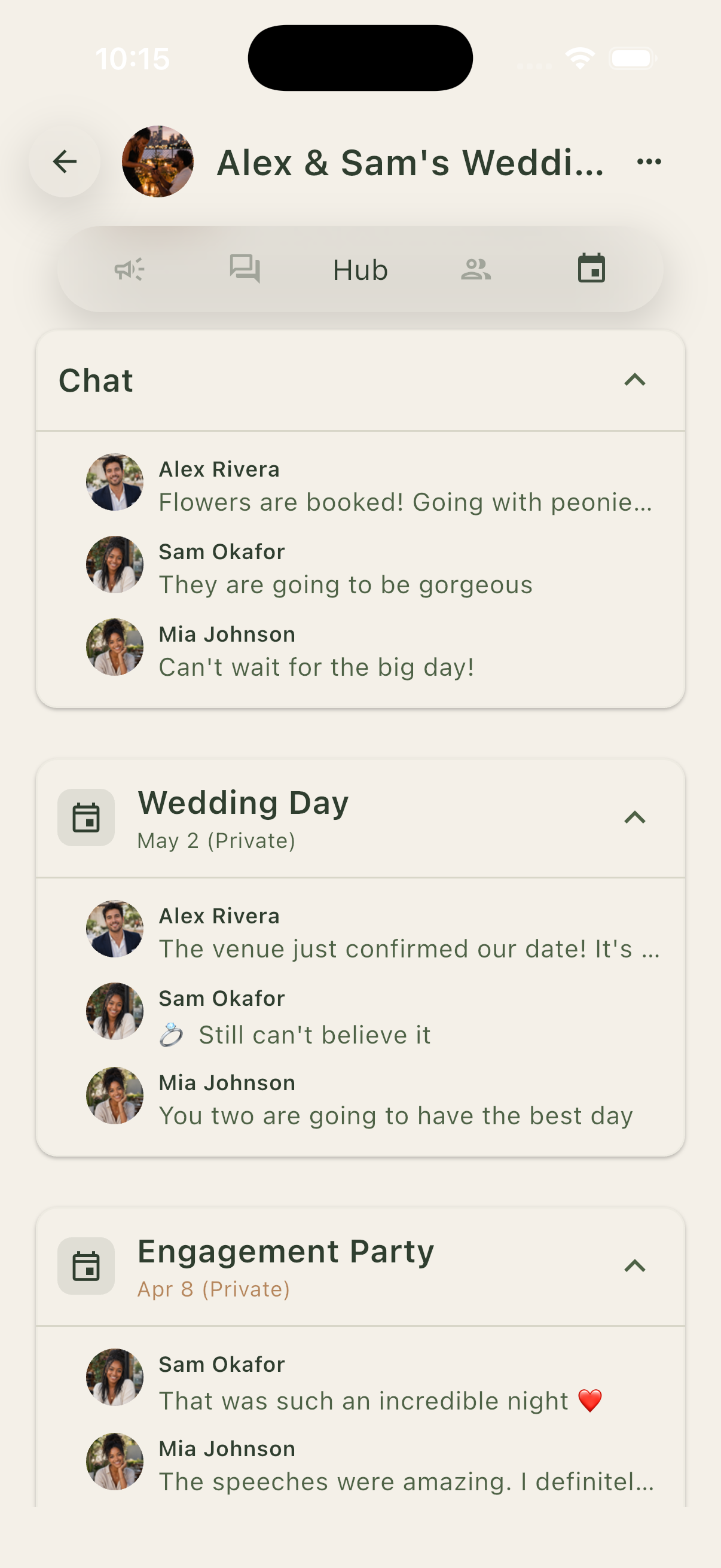Open more options via the three-dot icon
Screen dimensions: 721x1568
tap(648, 161)
